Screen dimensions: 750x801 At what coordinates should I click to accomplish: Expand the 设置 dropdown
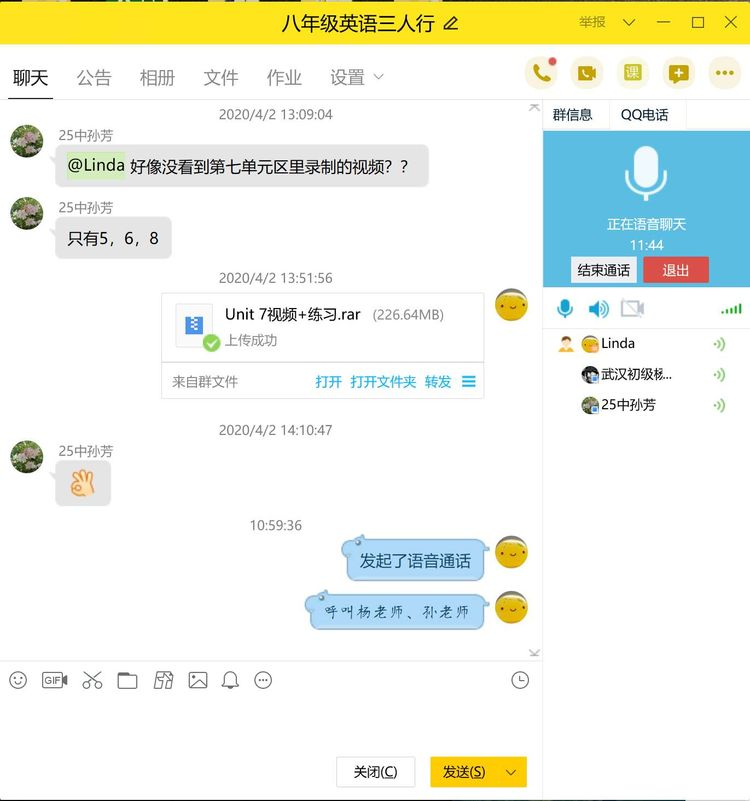(x=357, y=78)
